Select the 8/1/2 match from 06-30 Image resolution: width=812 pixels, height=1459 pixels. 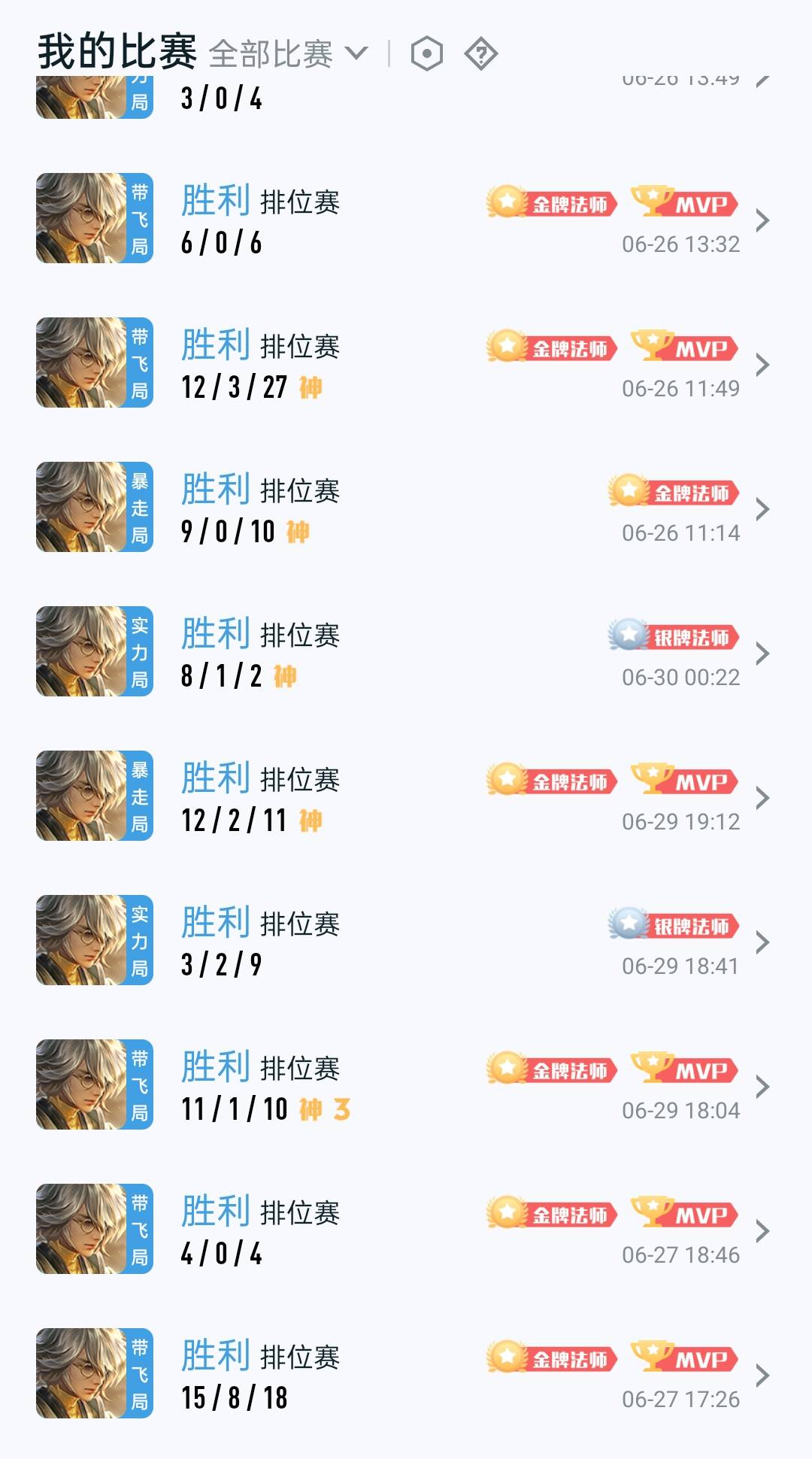click(x=406, y=653)
